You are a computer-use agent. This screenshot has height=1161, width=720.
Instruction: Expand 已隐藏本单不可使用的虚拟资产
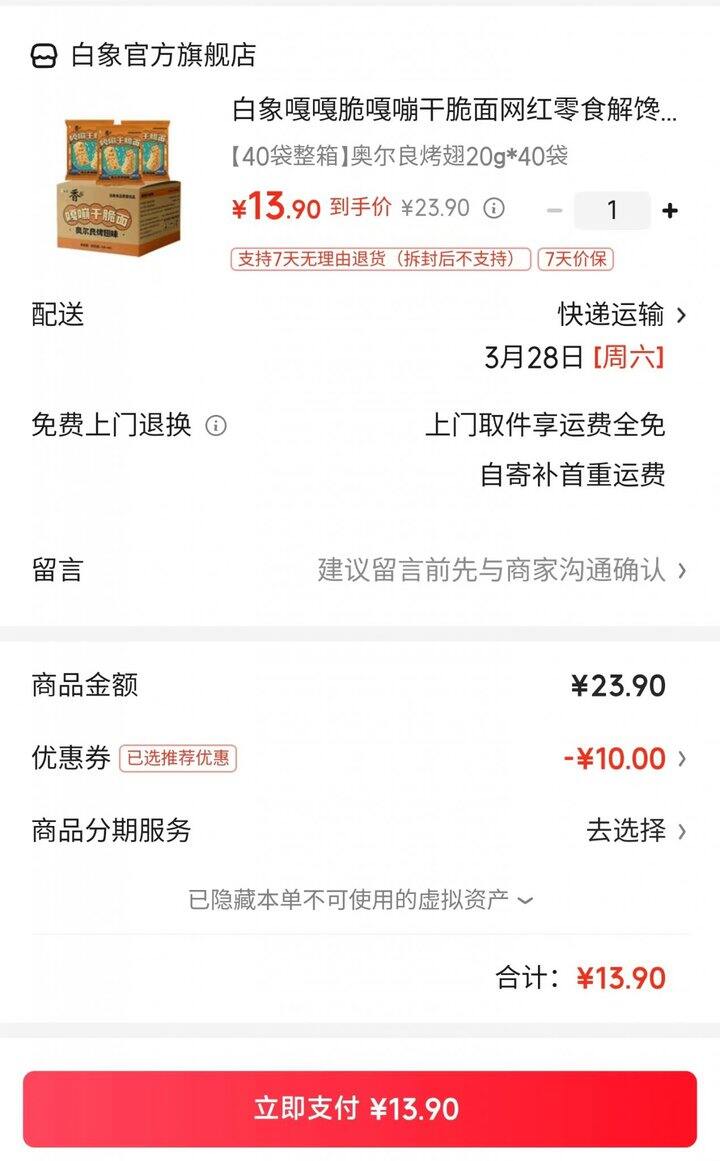[x=360, y=900]
